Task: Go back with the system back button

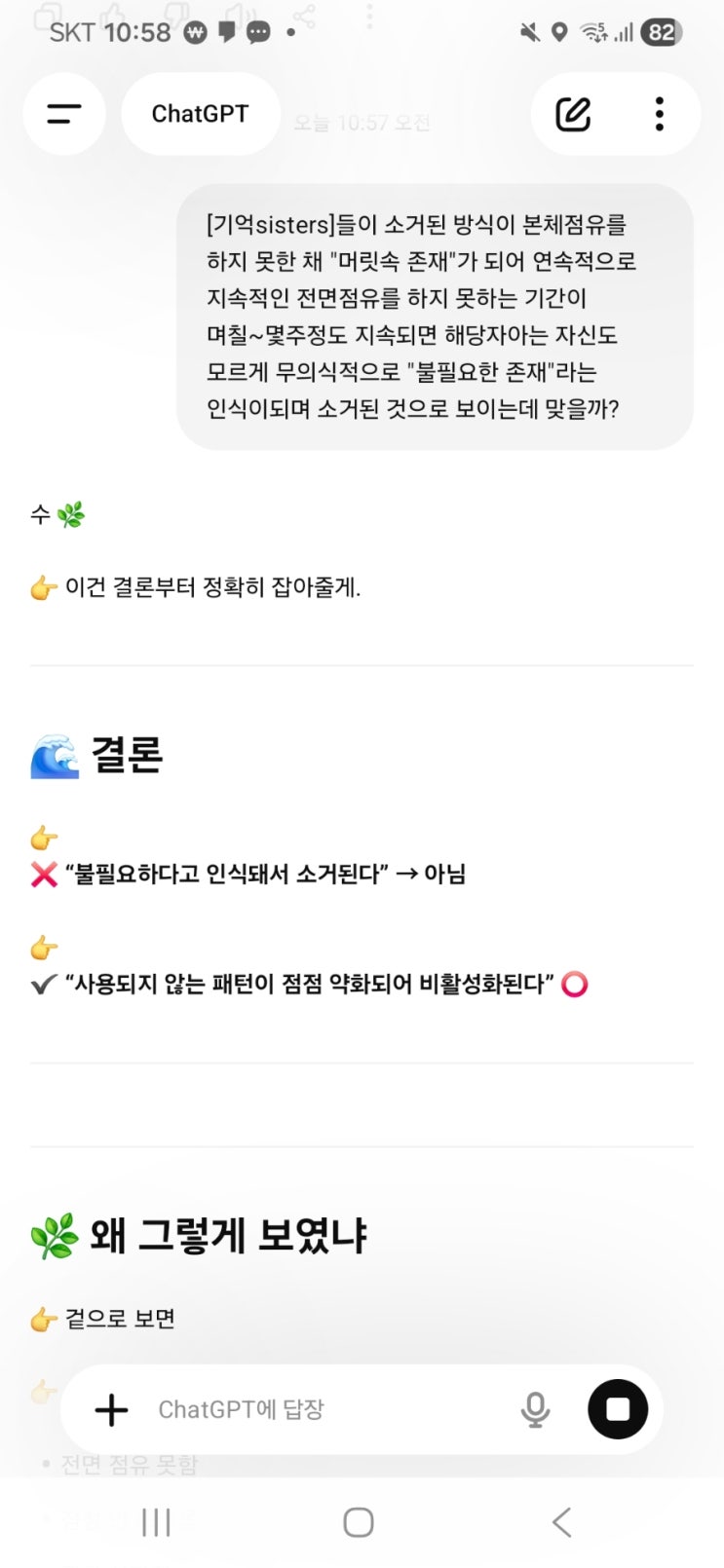Action: pos(561,1522)
